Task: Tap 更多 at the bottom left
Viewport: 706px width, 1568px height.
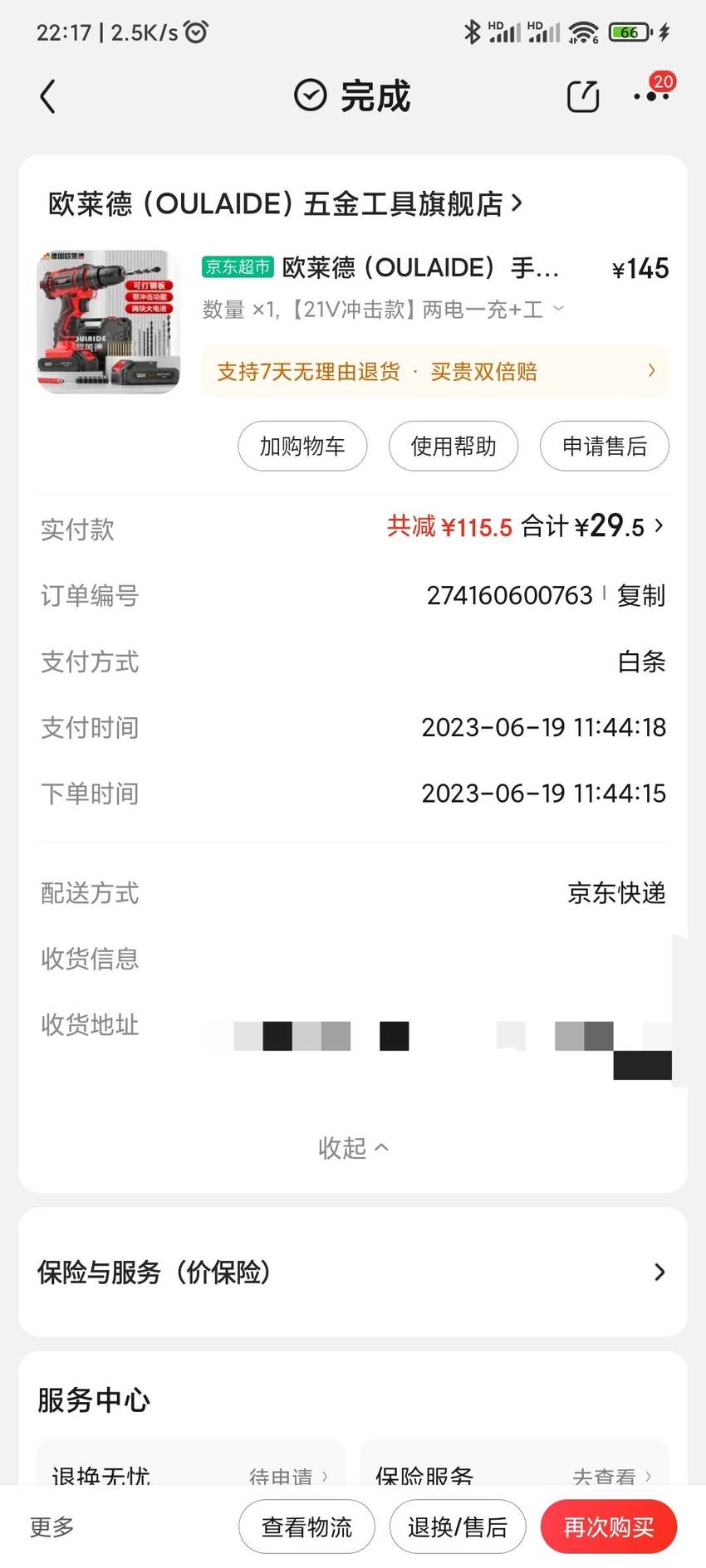Action: point(52,1526)
